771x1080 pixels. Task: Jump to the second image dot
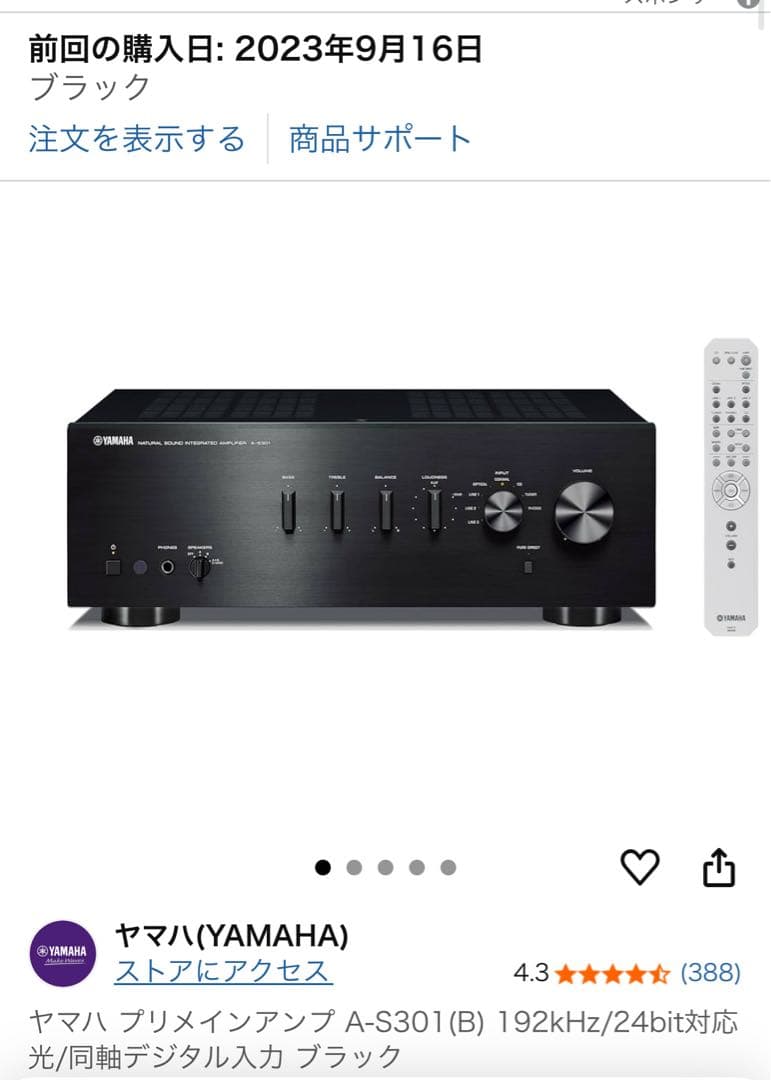coord(354,867)
